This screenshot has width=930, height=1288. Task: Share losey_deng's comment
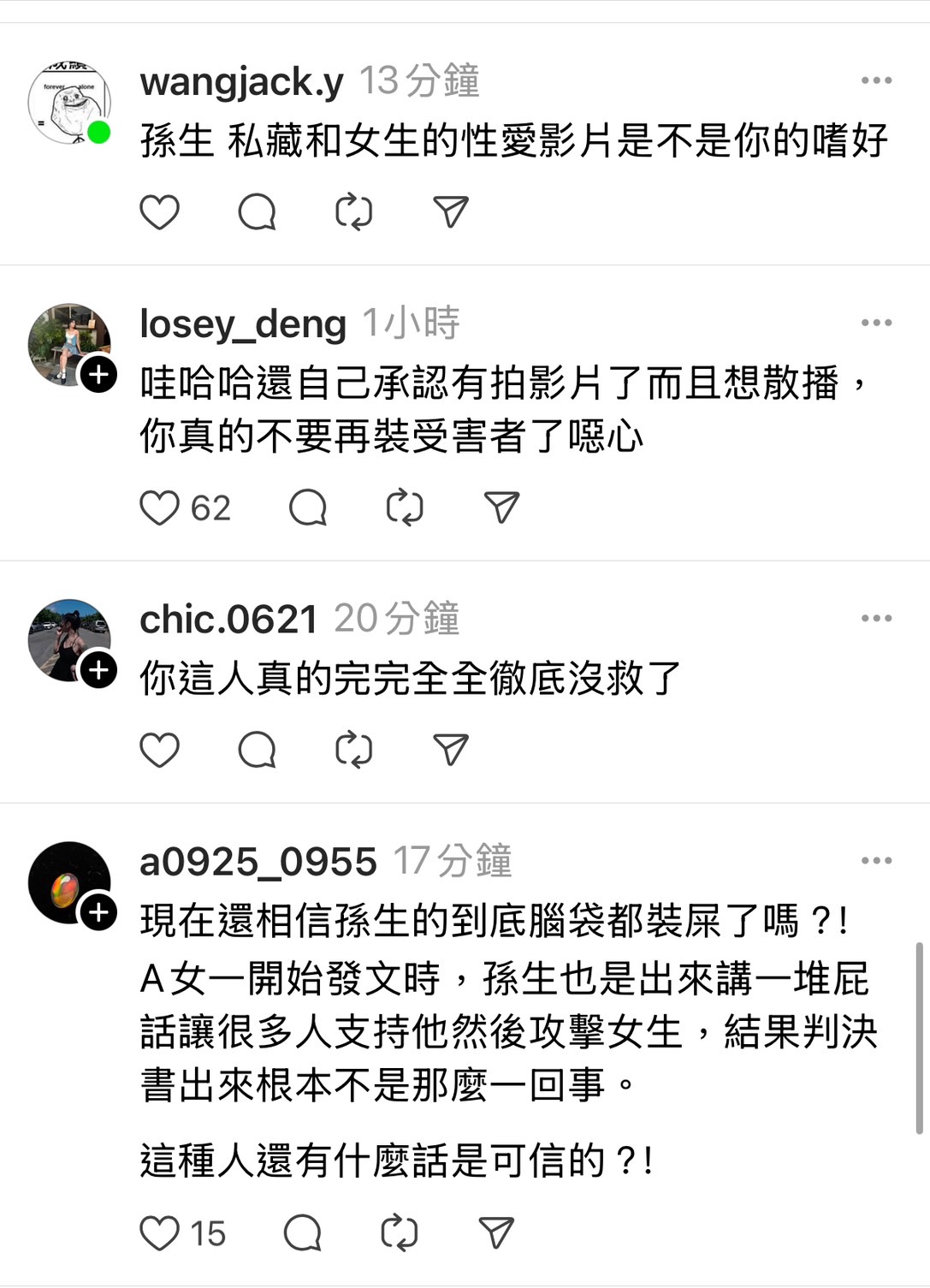click(501, 508)
